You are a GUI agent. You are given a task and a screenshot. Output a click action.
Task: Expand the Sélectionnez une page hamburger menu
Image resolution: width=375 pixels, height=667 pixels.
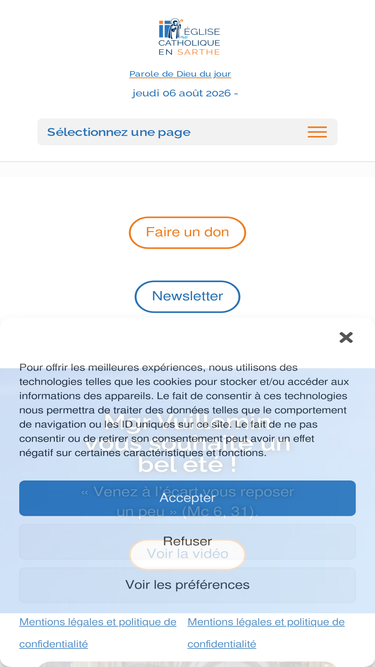(317, 132)
